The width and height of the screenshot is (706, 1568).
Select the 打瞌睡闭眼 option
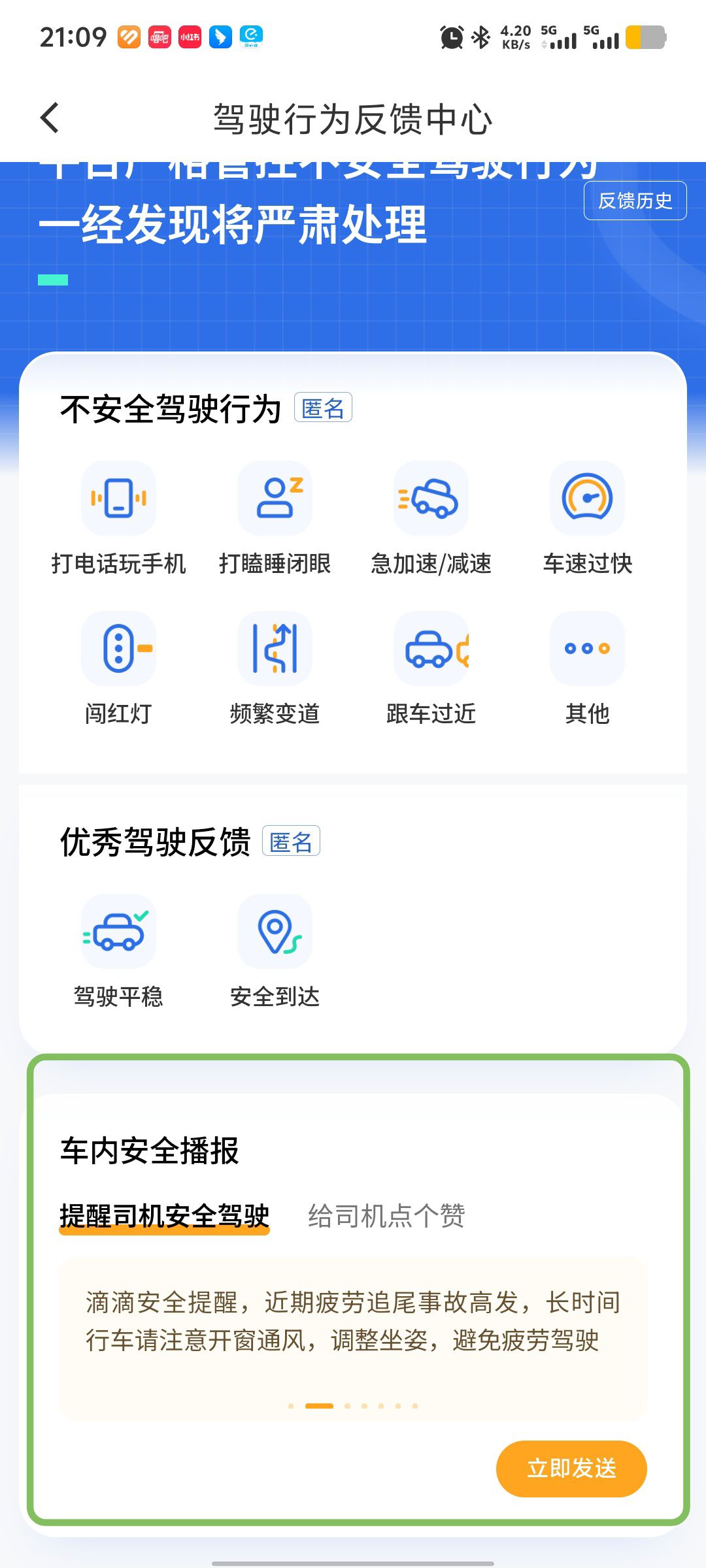(275, 519)
